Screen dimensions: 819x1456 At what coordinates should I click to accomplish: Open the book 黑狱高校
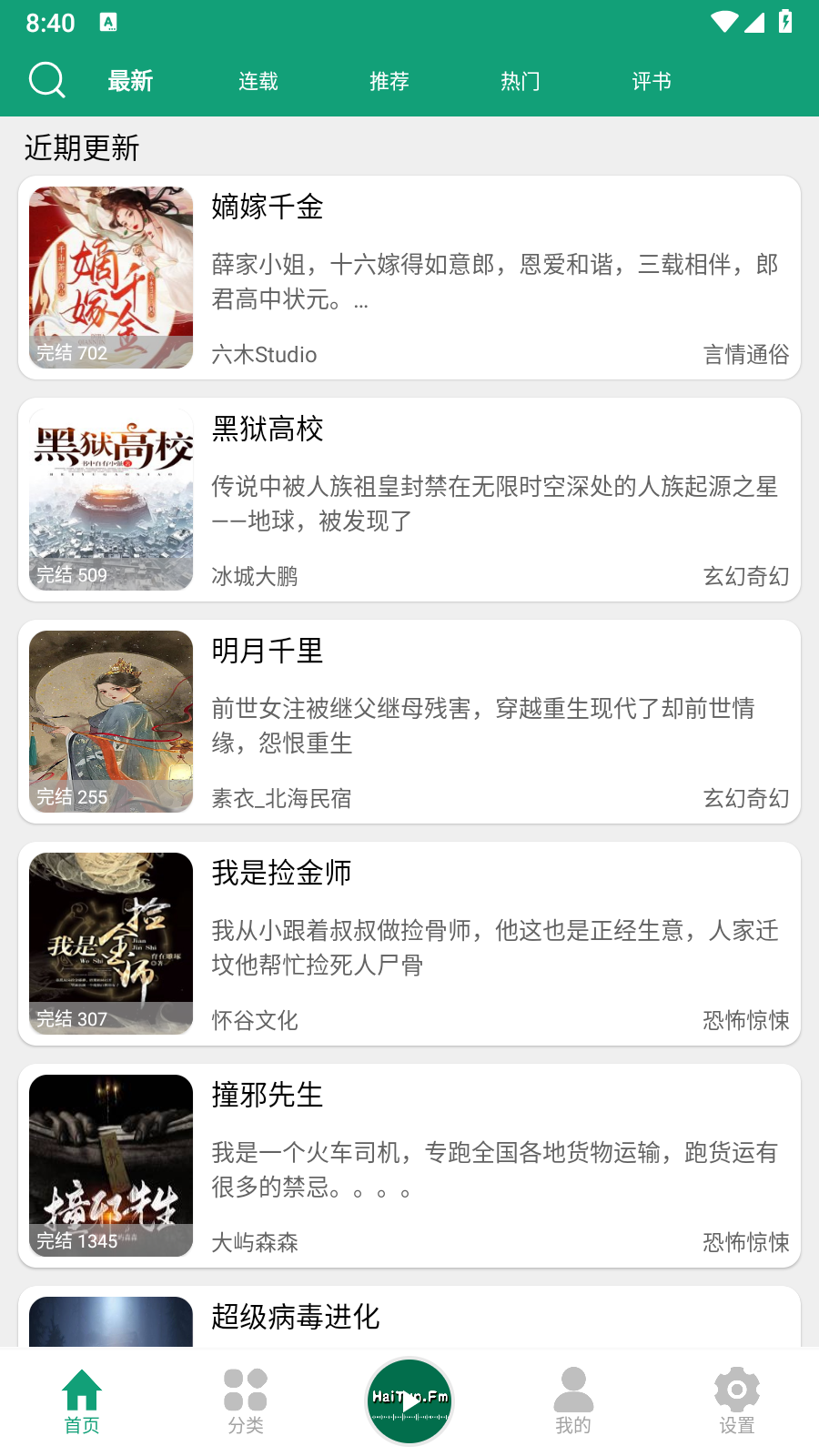409,500
